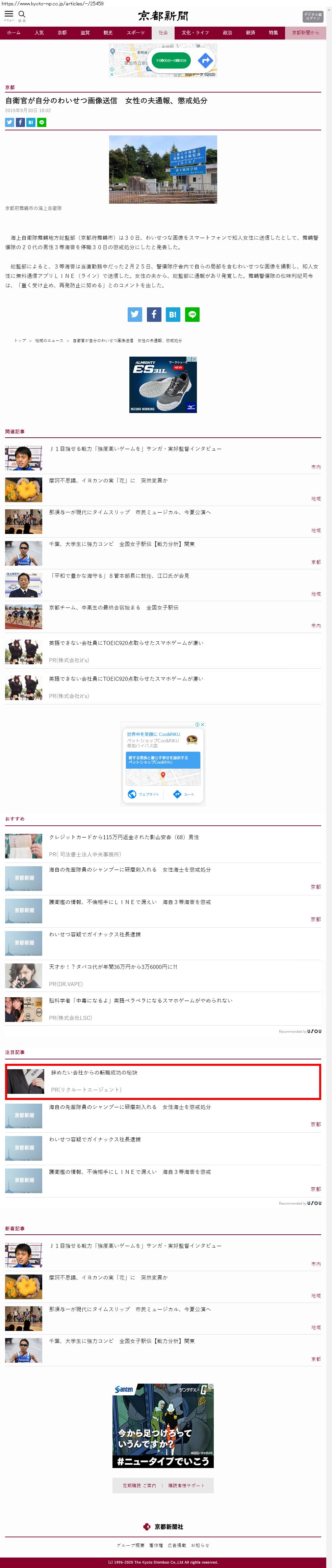Open 「平和で豊かな海守る」8管本部長 article
The height and width of the screenshot is (1568, 332).
(119, 575)
